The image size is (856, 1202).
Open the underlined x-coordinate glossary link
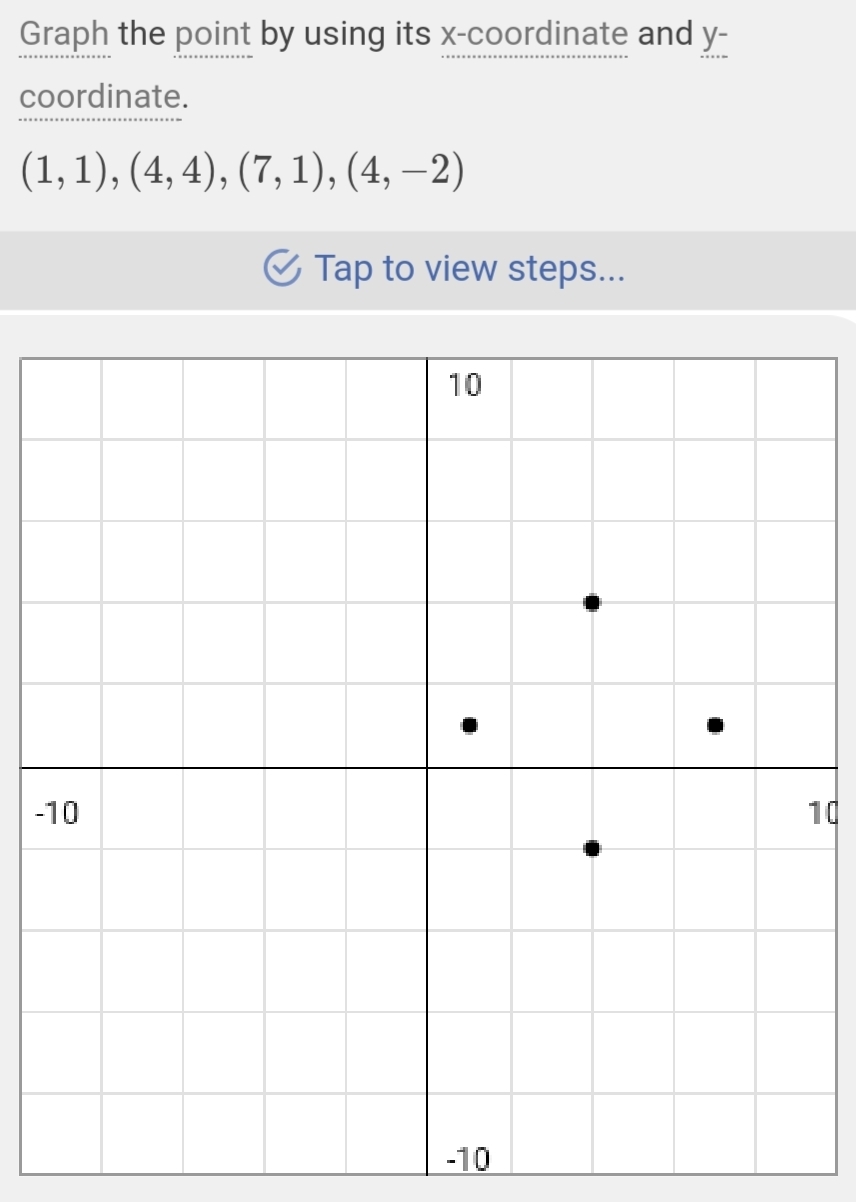(x=535, y=35)
